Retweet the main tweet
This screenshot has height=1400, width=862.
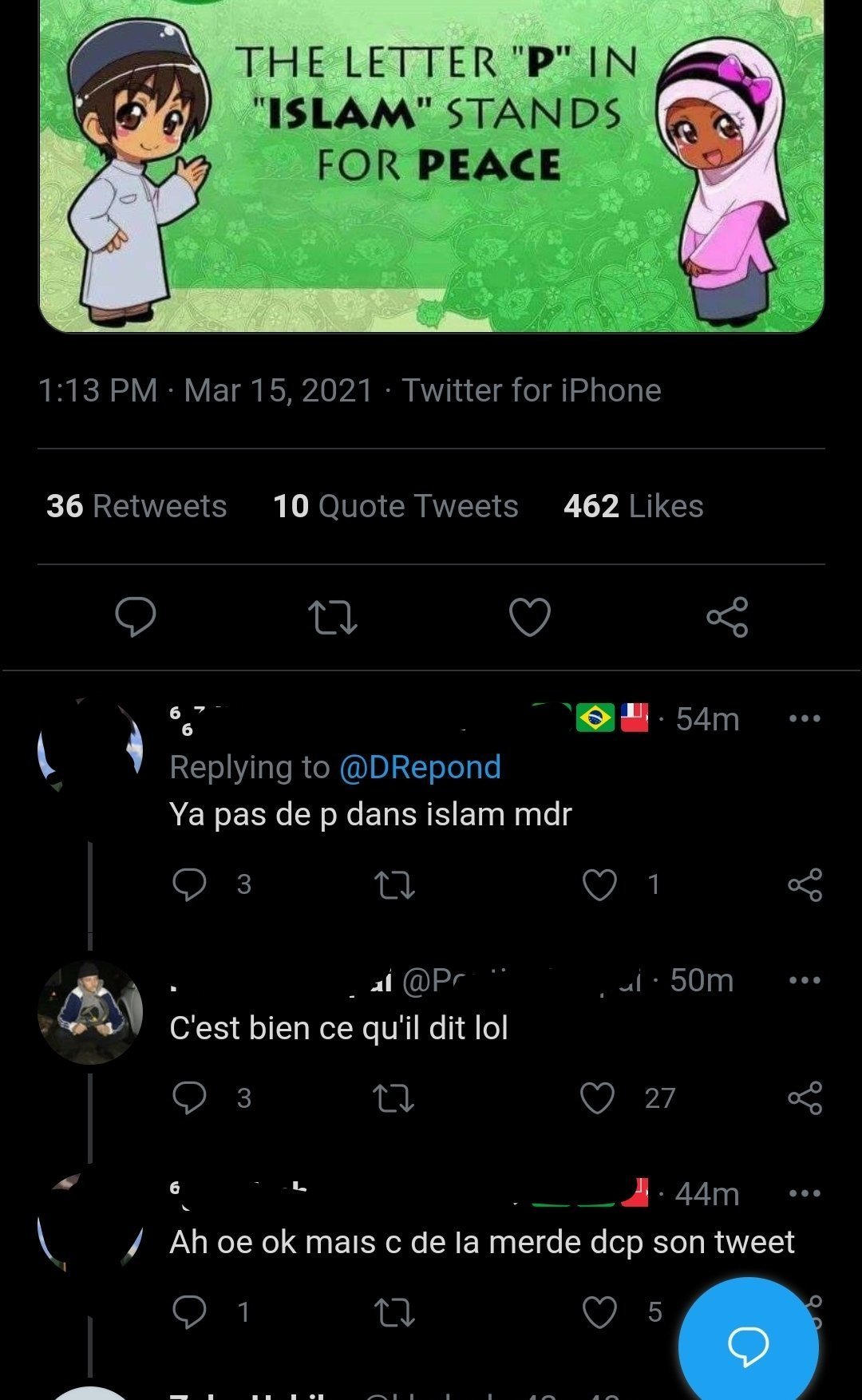click(x=332, y=617)
